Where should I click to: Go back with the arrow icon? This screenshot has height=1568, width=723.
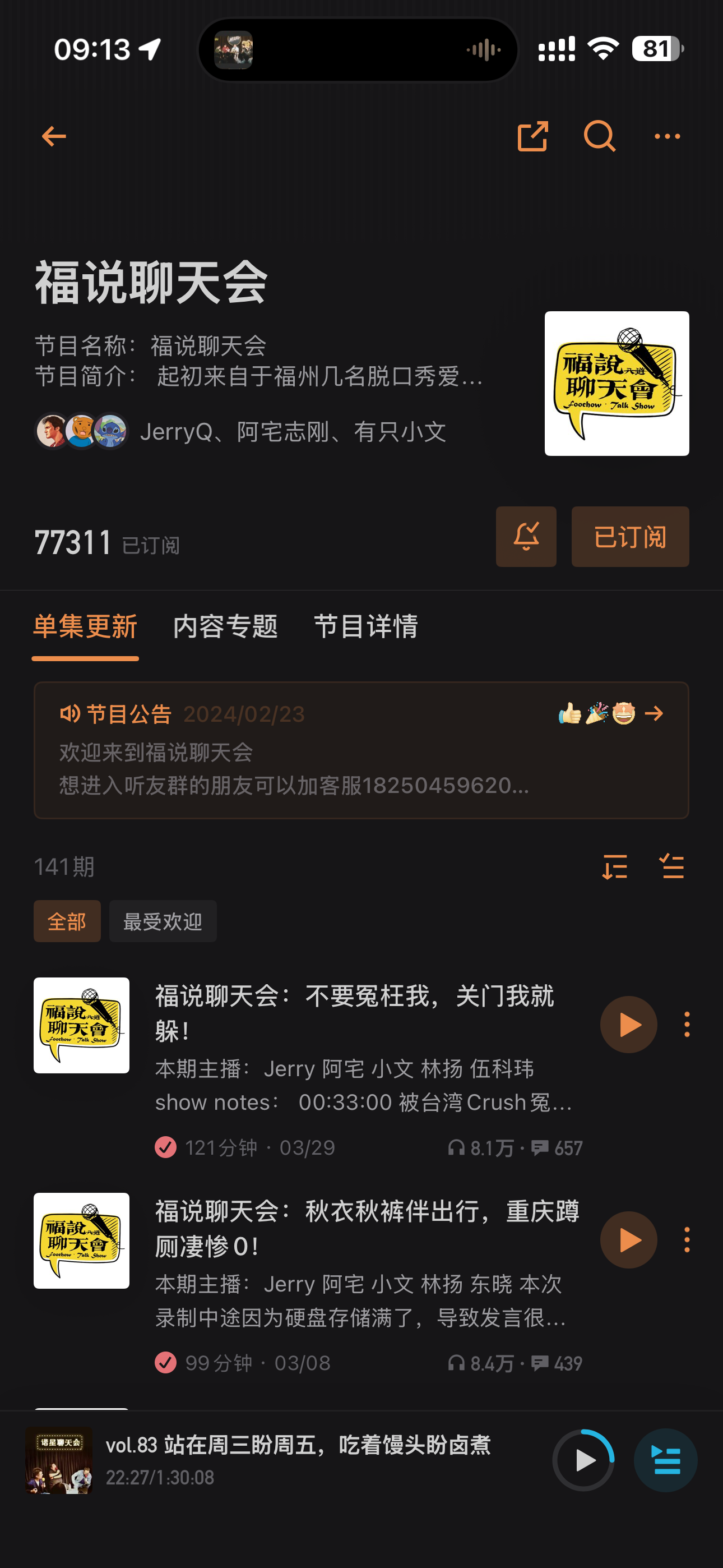tap(54, 136)
